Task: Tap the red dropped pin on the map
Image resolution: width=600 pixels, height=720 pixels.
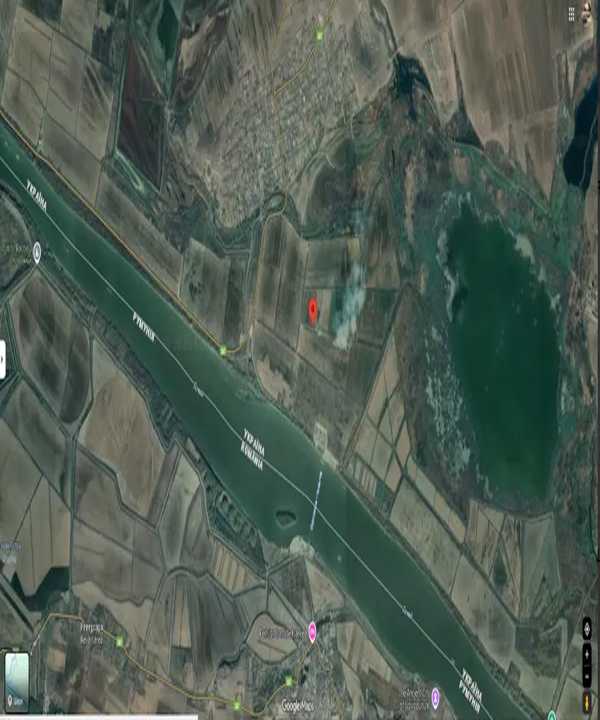Action: 313,309
